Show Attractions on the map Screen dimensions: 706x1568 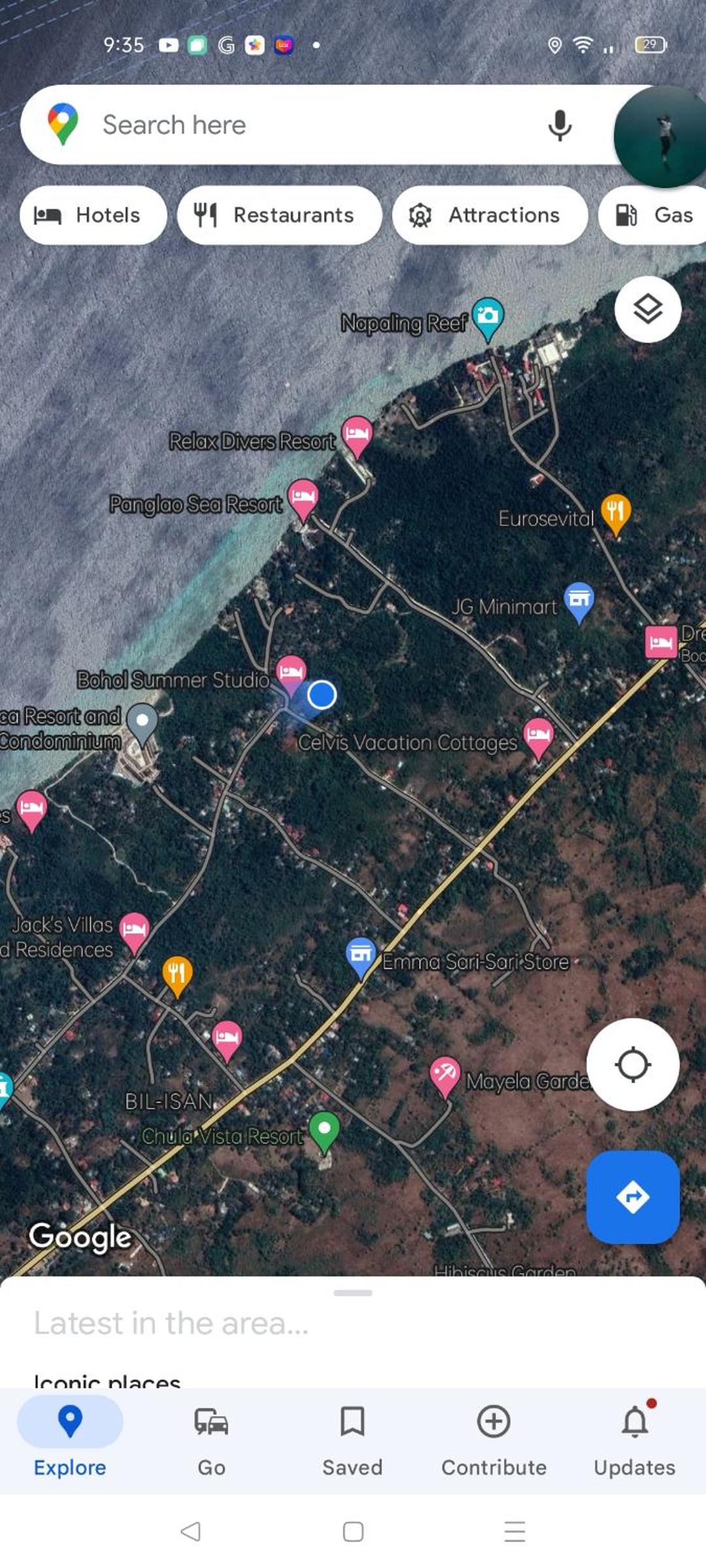(490, 215)
